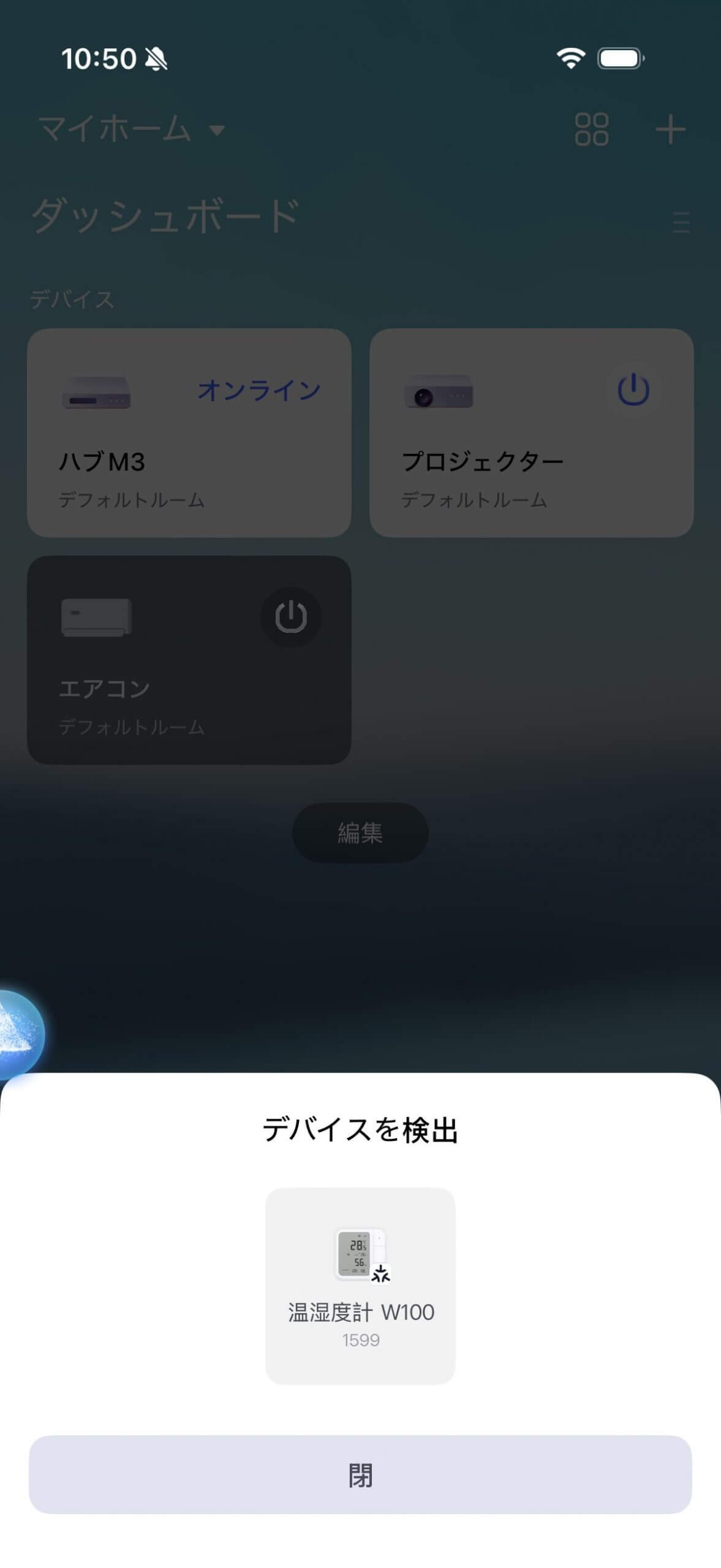Toggle the air conditioner power button
The width and height of the screenshot is (721, 1568).
(x=291, y=619)
